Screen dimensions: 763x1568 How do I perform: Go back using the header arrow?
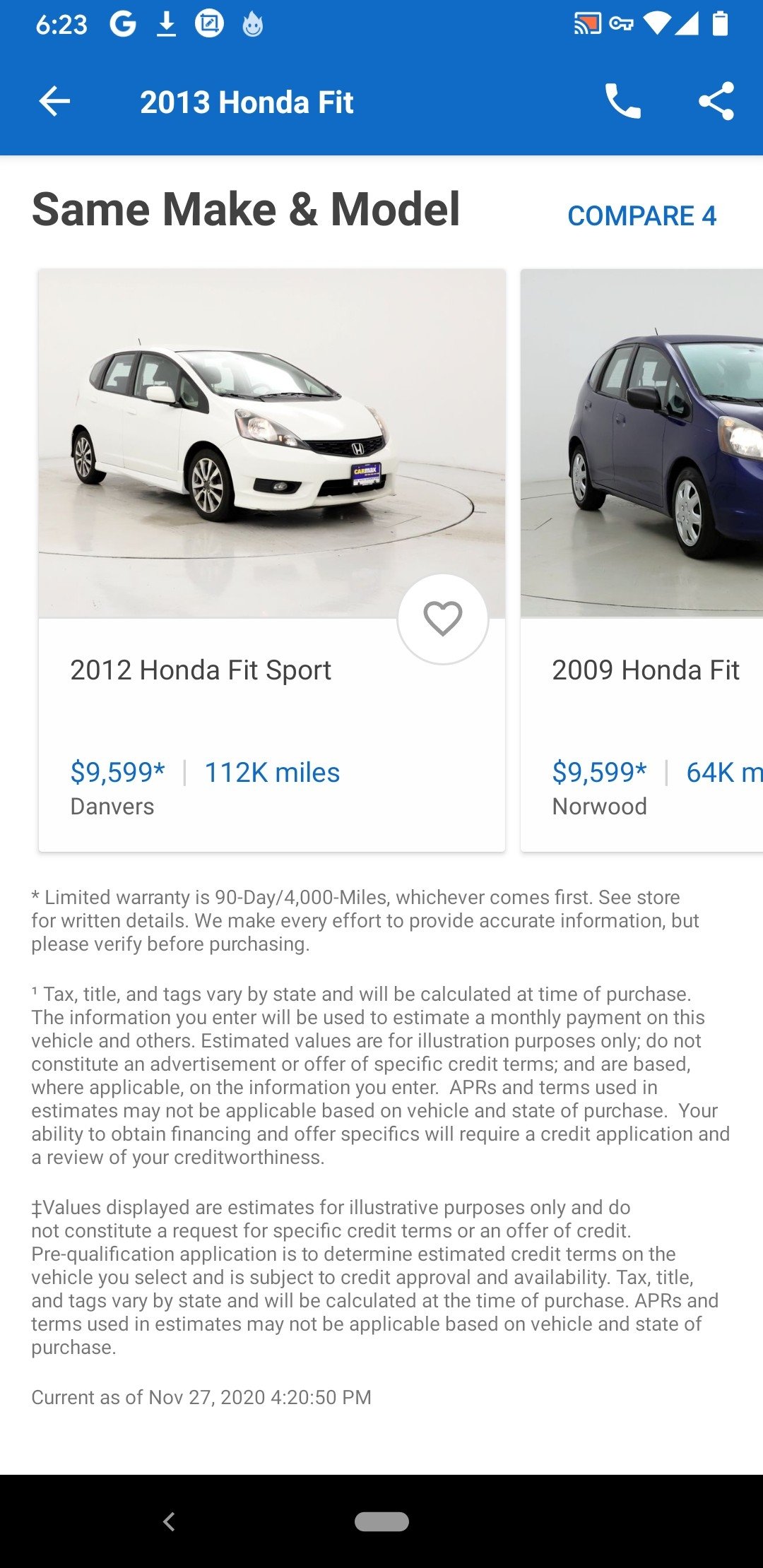coord(54,102)
